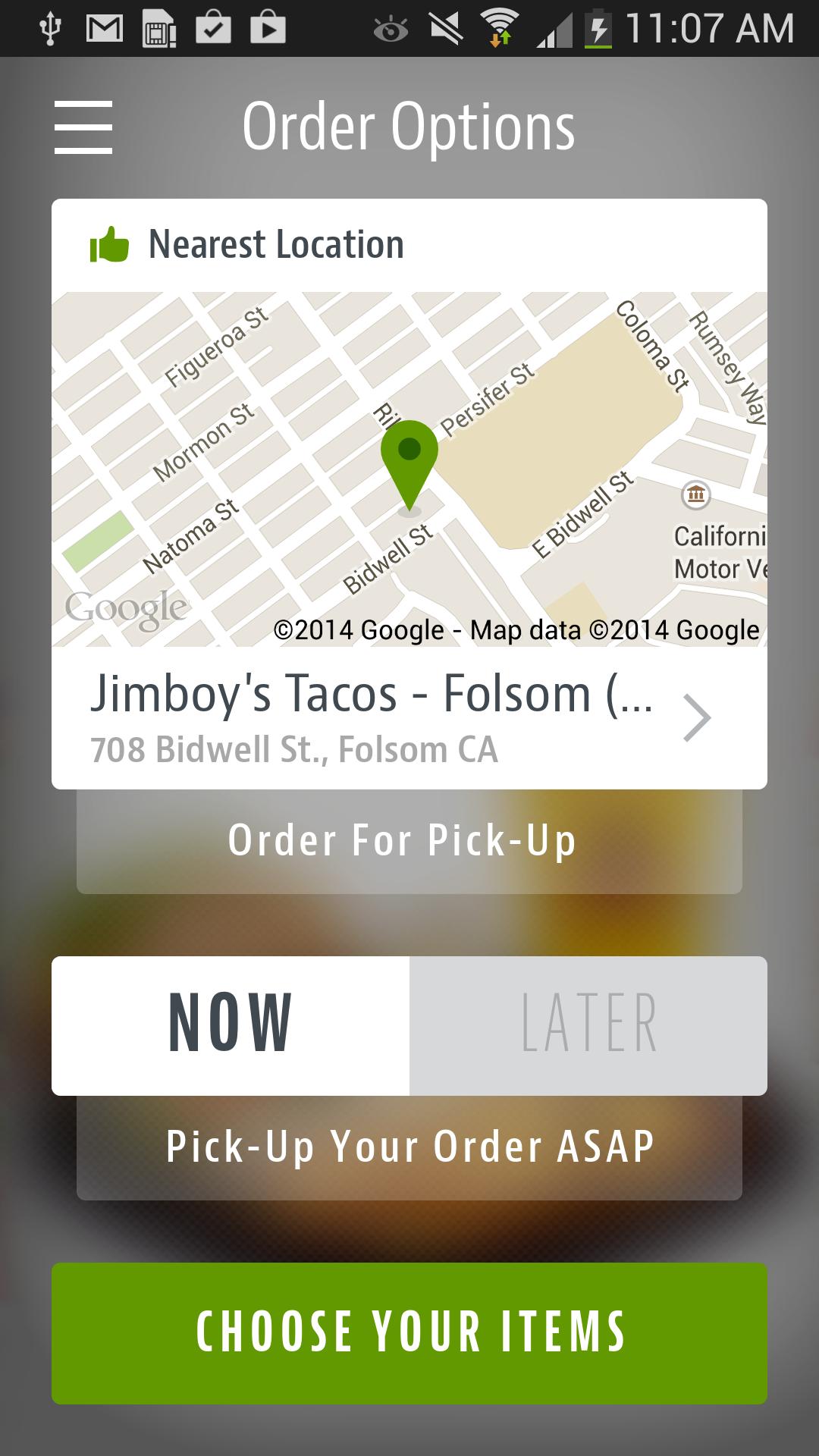This screenshot has height=1456, width=819.
Task: Open the Order Options title header
Action: point(409,127)
